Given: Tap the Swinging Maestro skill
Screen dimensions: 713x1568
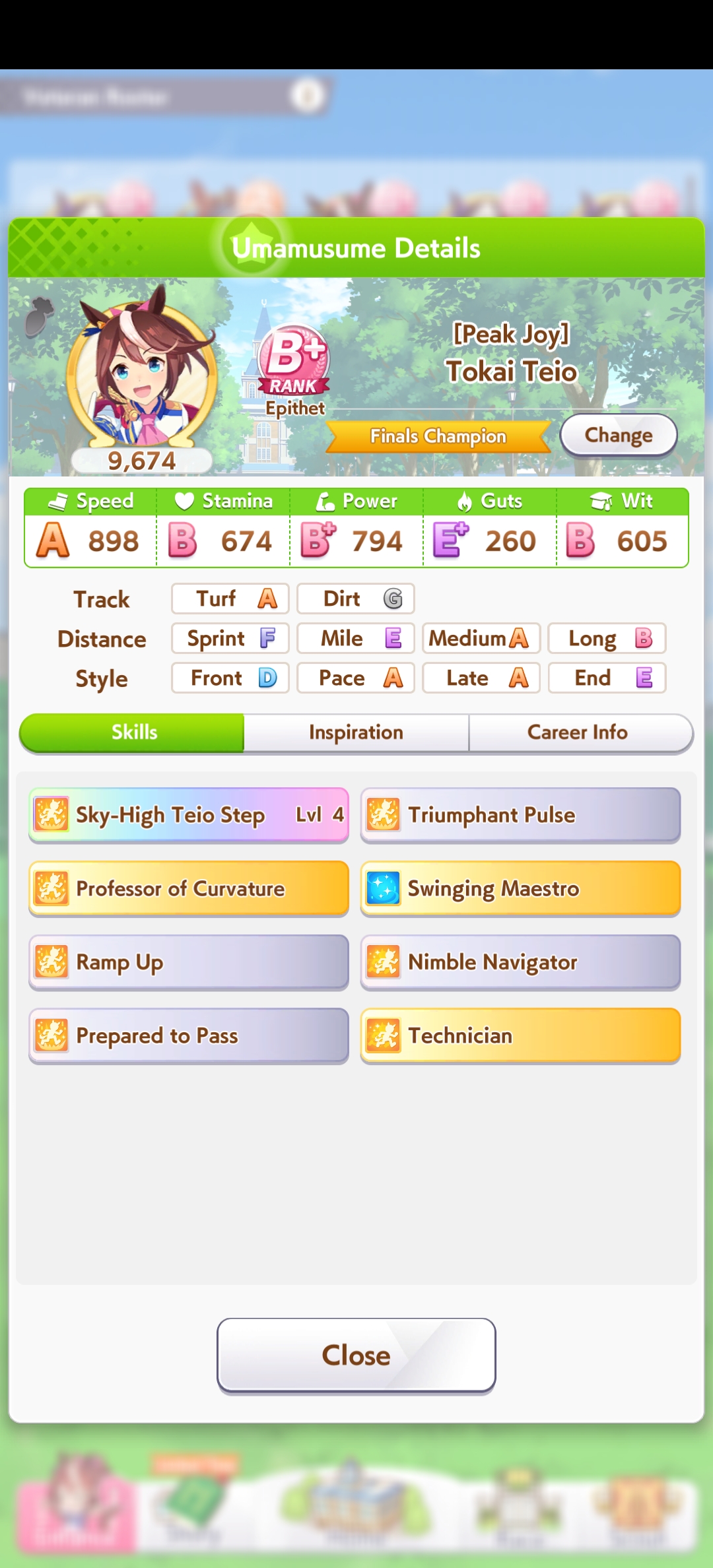Looking at the screenshot, I should (520, 889).
